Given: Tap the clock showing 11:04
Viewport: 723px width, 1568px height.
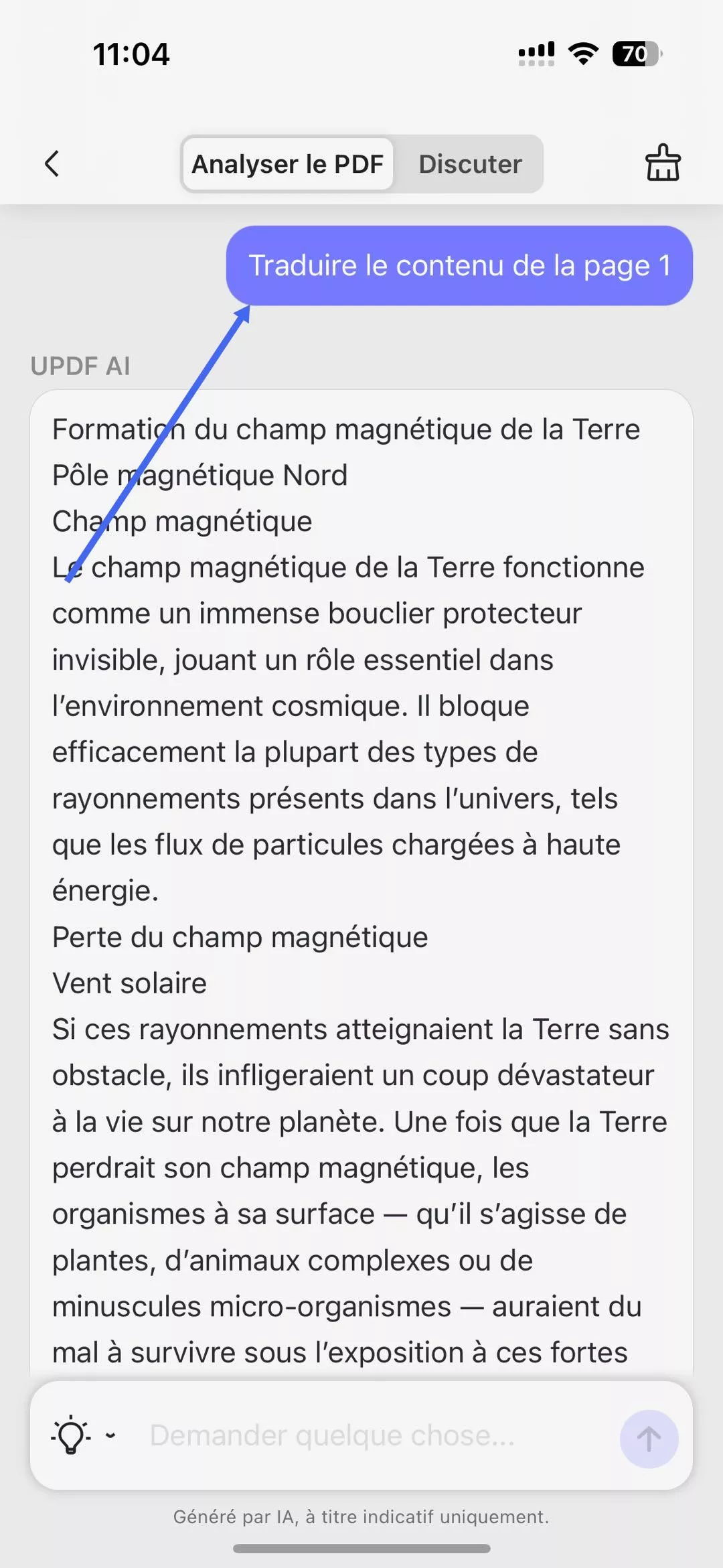Looking at the screenshot, I should pos(131,55).
